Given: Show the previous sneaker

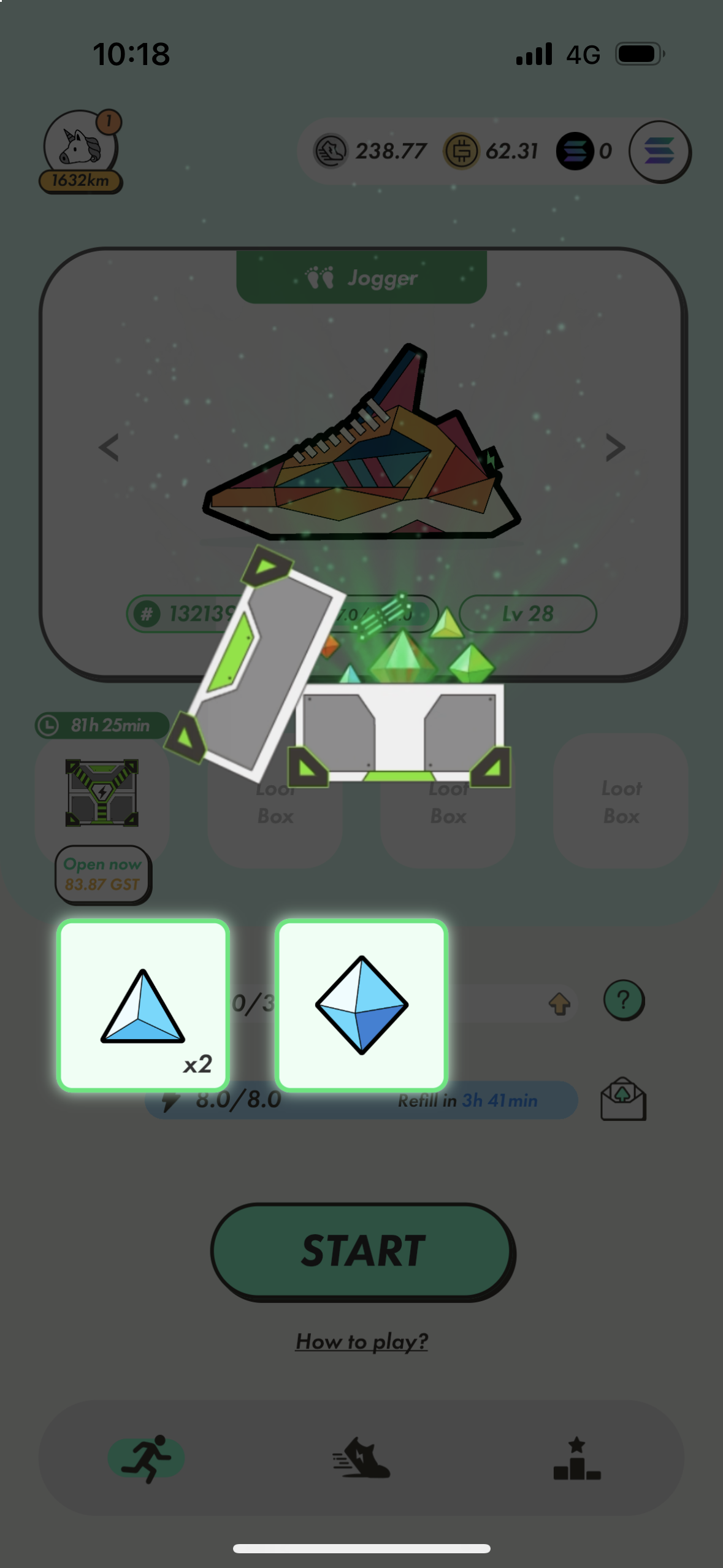Looking at the screenshot, I should click(x=109, y=447).
